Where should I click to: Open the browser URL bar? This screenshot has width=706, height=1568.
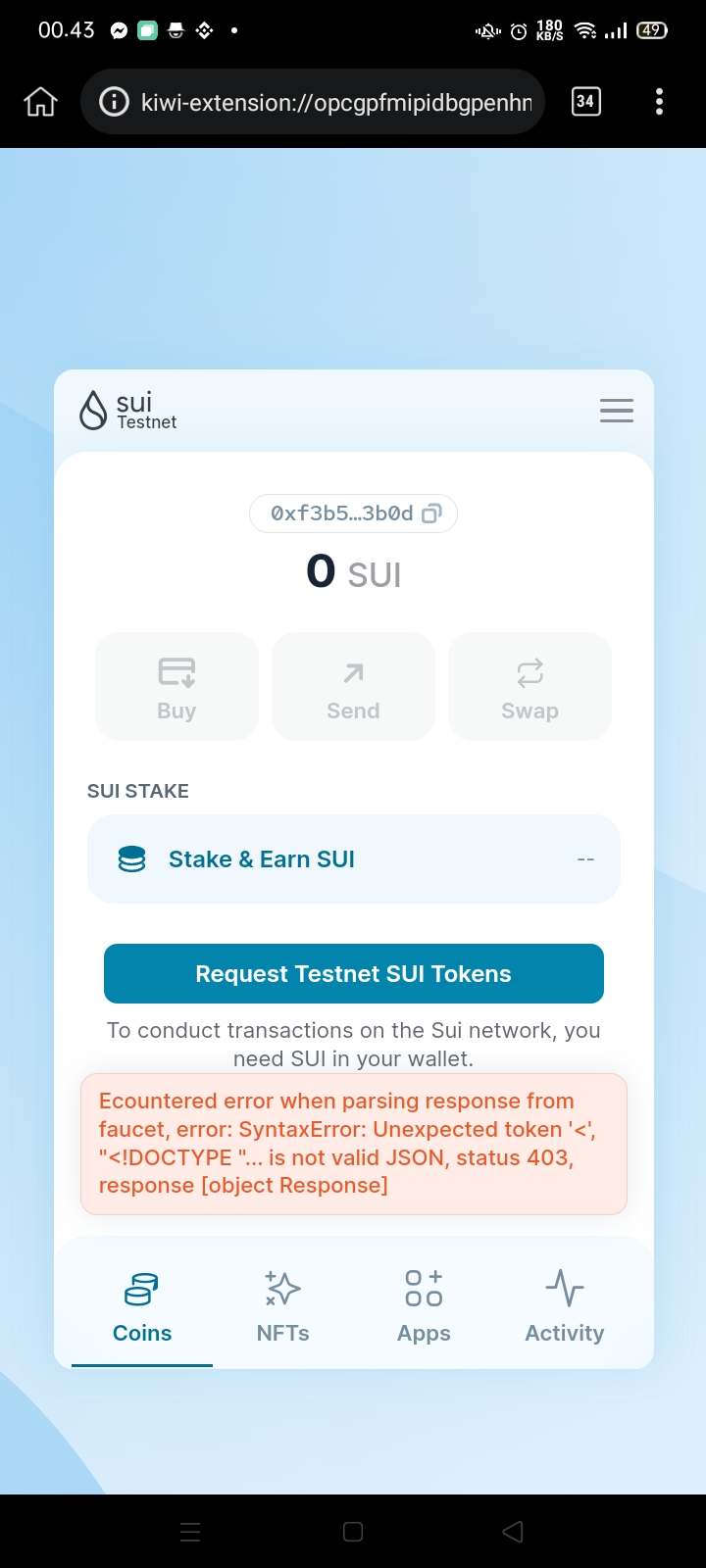312,101
